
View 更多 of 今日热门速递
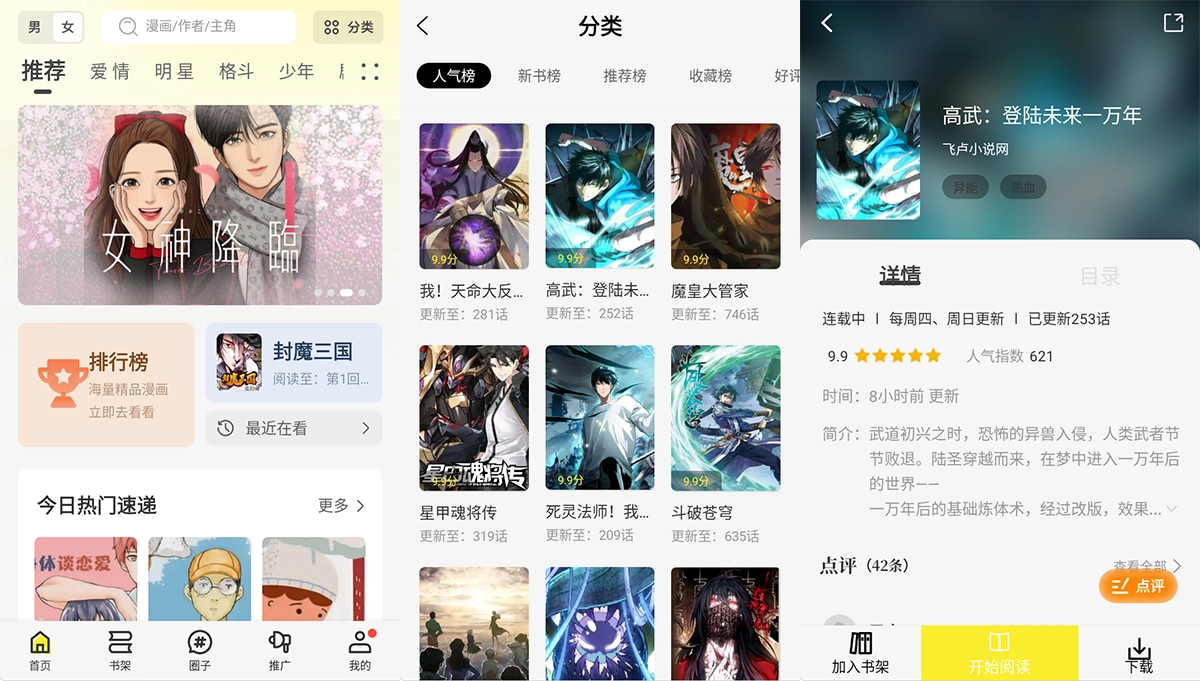[x=341, y=506]
